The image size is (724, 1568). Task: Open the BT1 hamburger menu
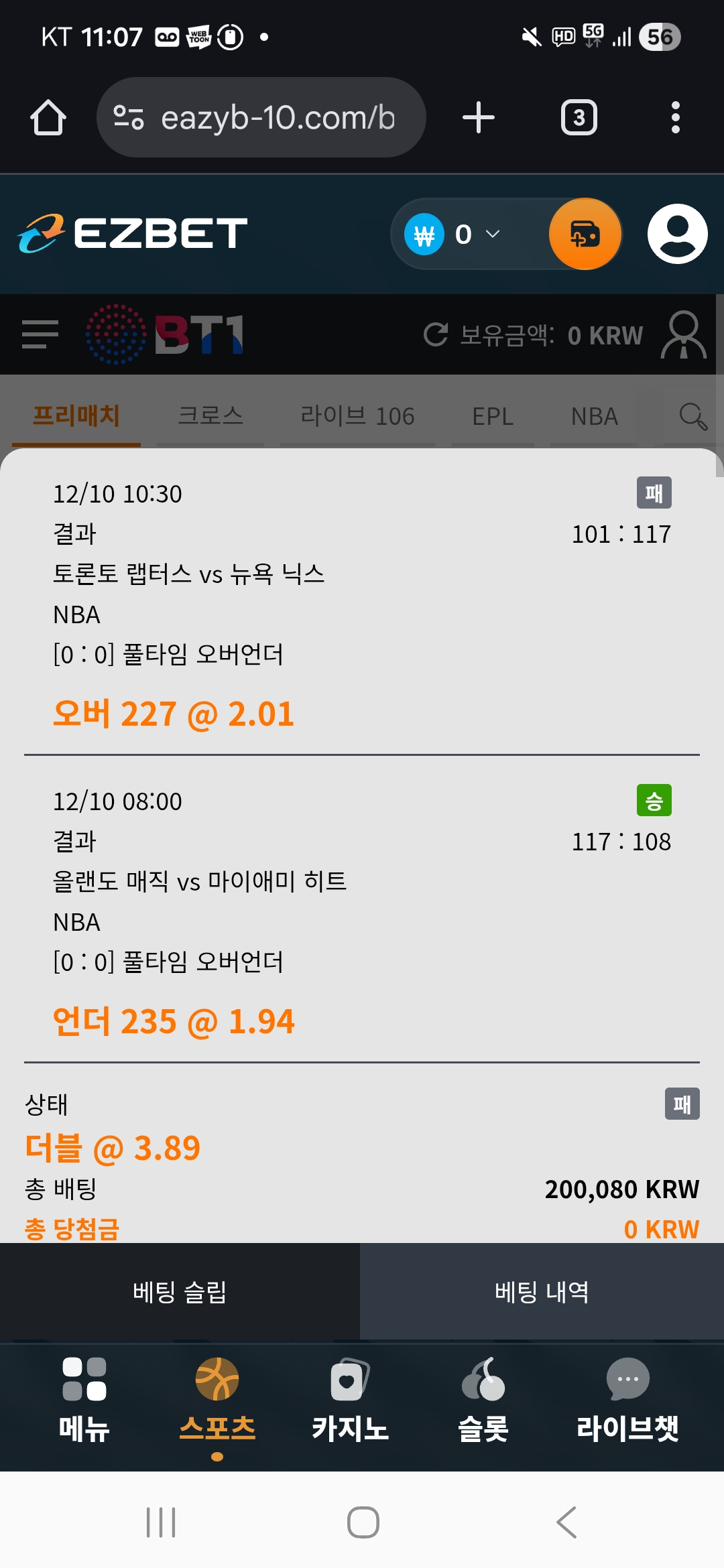[40, 334]
